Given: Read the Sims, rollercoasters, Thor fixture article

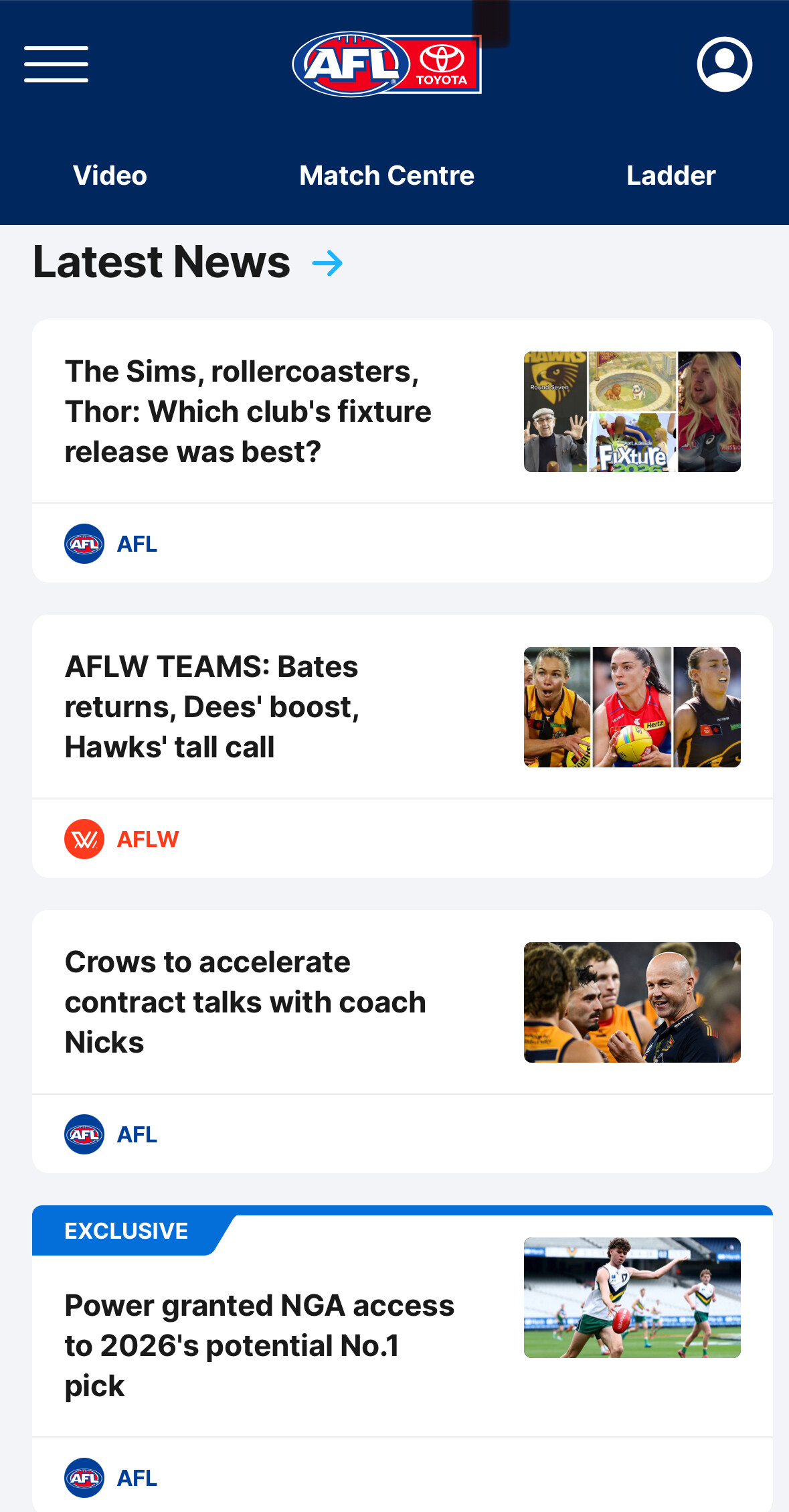Looking at the screenshot, I should coord(248,411).
